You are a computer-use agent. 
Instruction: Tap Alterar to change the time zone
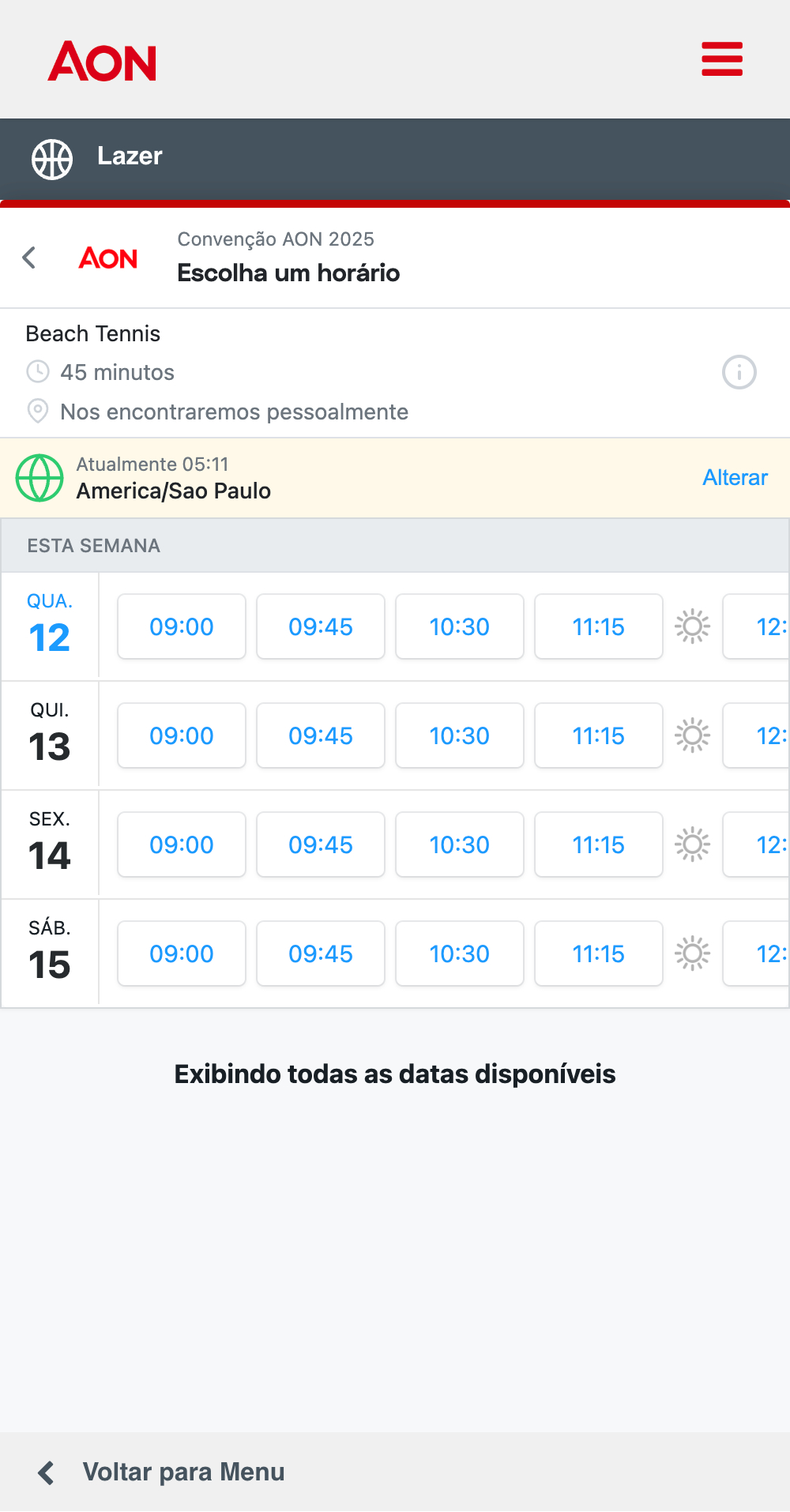tap(735, 477)
